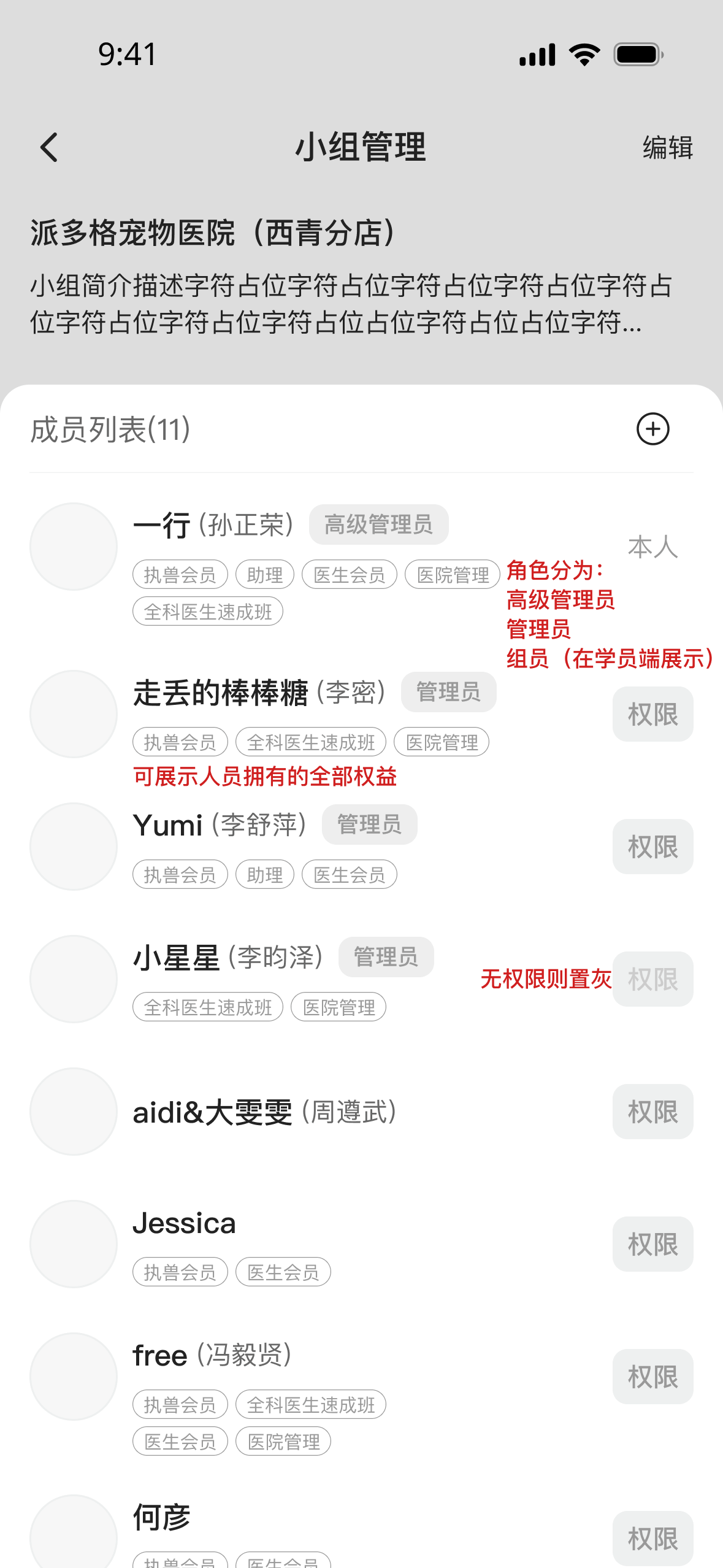This screenshot has width=723, height=1568.
Task: Open 权限 for Jessica
Action: 652,1244
